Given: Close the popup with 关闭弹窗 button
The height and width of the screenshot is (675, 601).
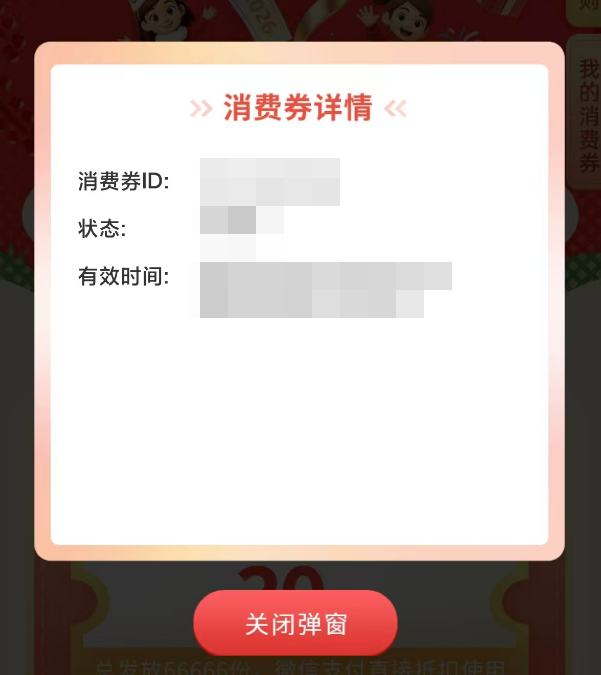Looking at the screenshot, I should click(295, 623).
